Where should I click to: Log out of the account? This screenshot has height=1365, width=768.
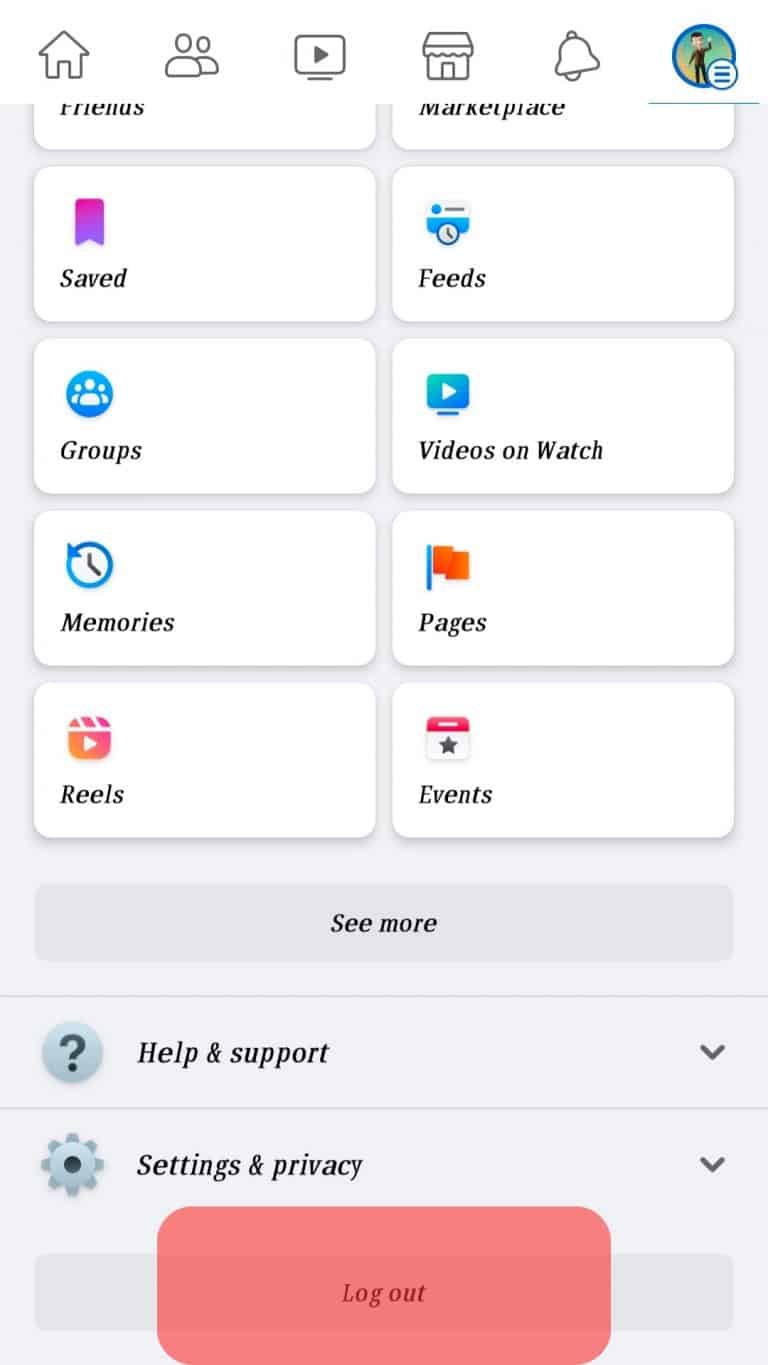[384, 1292]
